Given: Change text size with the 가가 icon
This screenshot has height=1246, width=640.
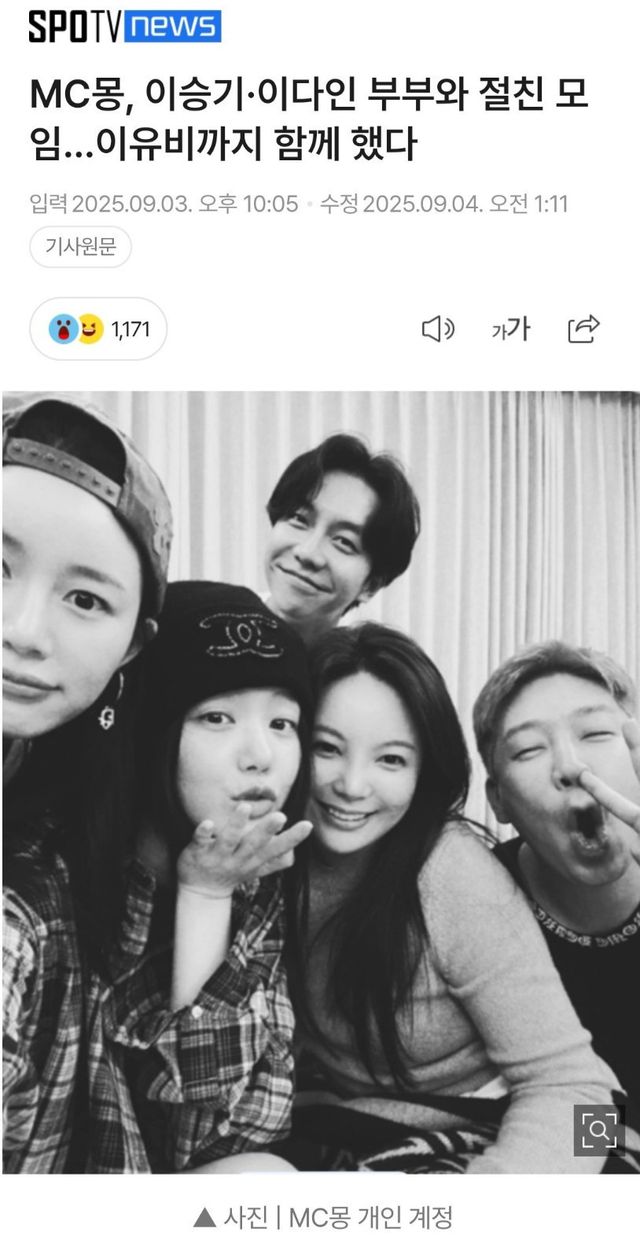Looking at the screenshot, I should click(x=510, y=329).
